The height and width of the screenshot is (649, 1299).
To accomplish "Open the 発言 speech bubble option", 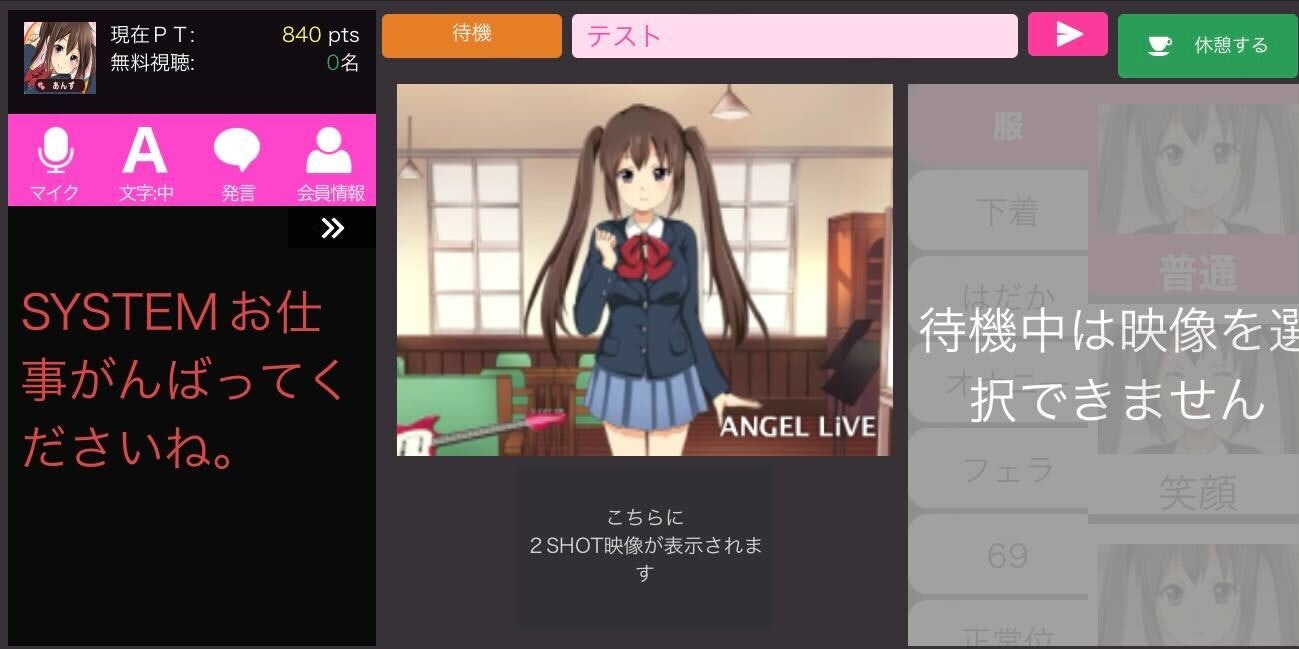I will point(237,162).
